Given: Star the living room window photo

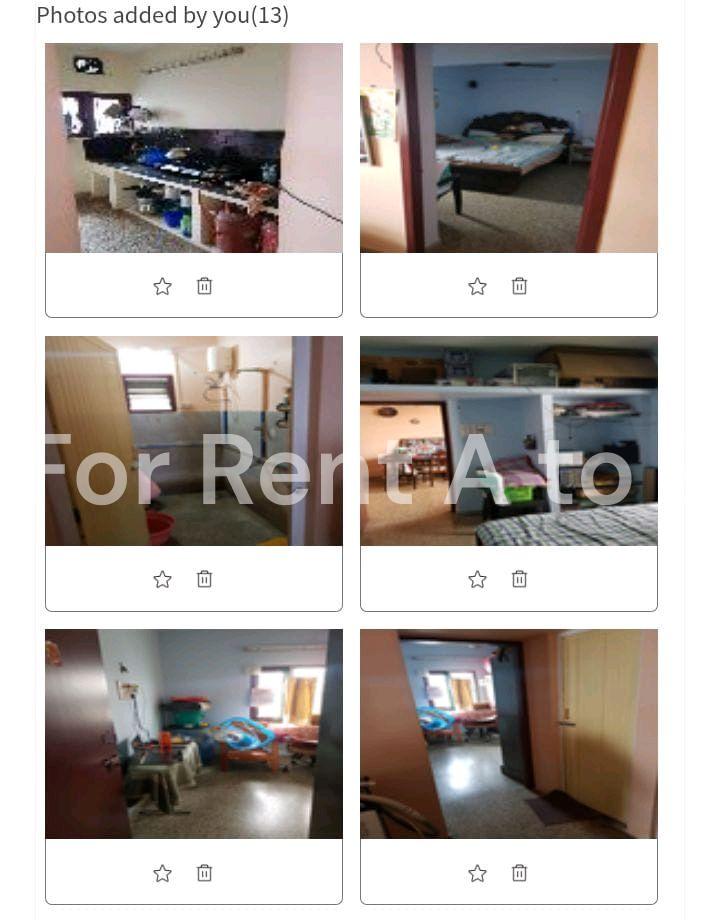Looking at the screenshot, I should [162, 874].
